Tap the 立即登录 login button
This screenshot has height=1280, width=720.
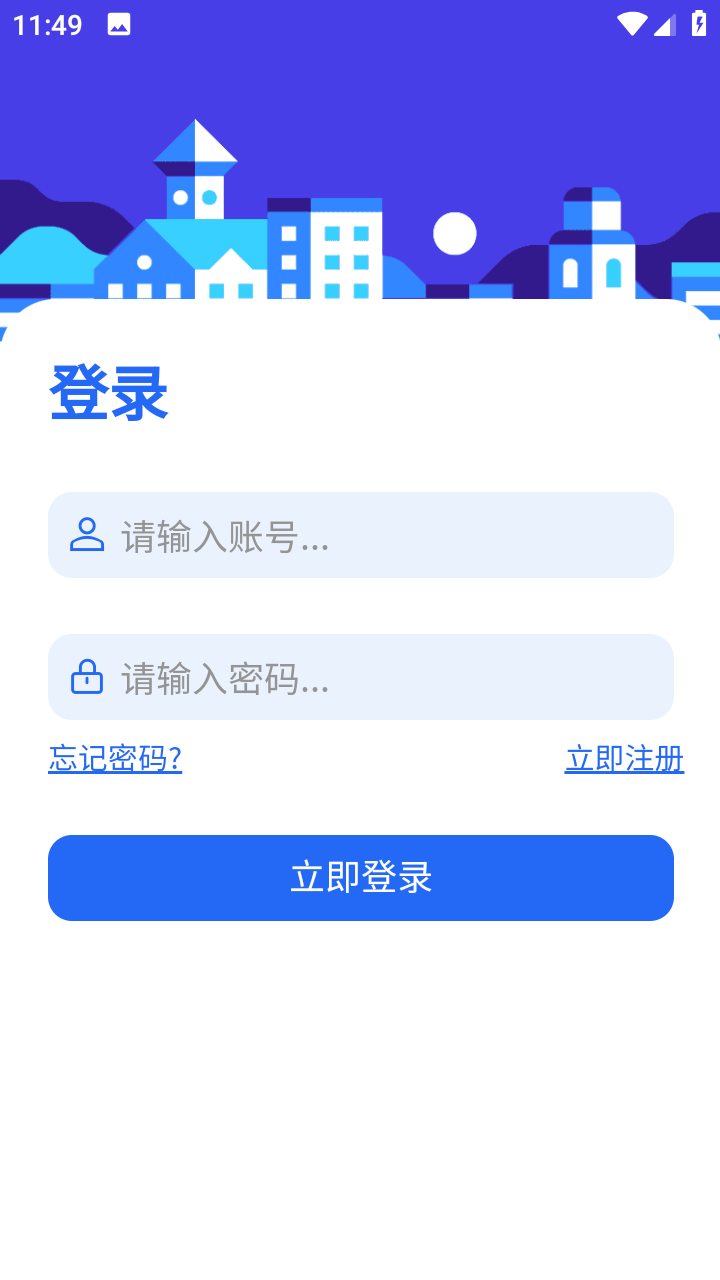pos(361,878)
